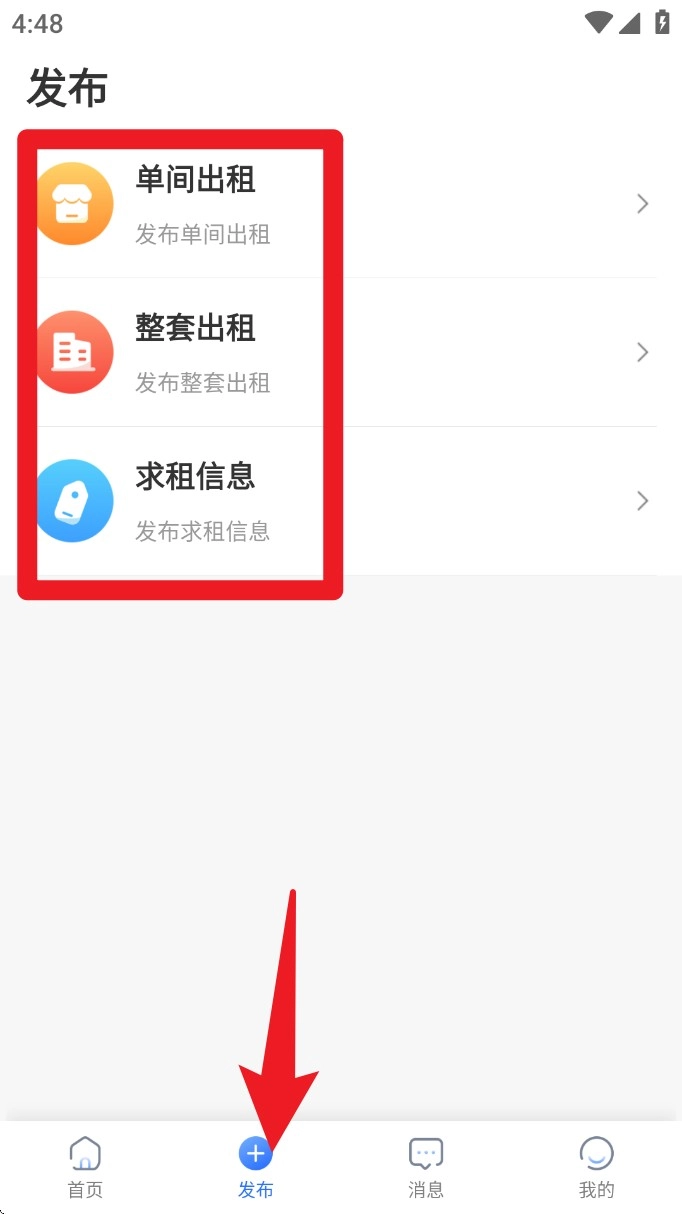Tap the 发布 tab
Screen dimensions: 682x1214
(x=256, y=1166)
